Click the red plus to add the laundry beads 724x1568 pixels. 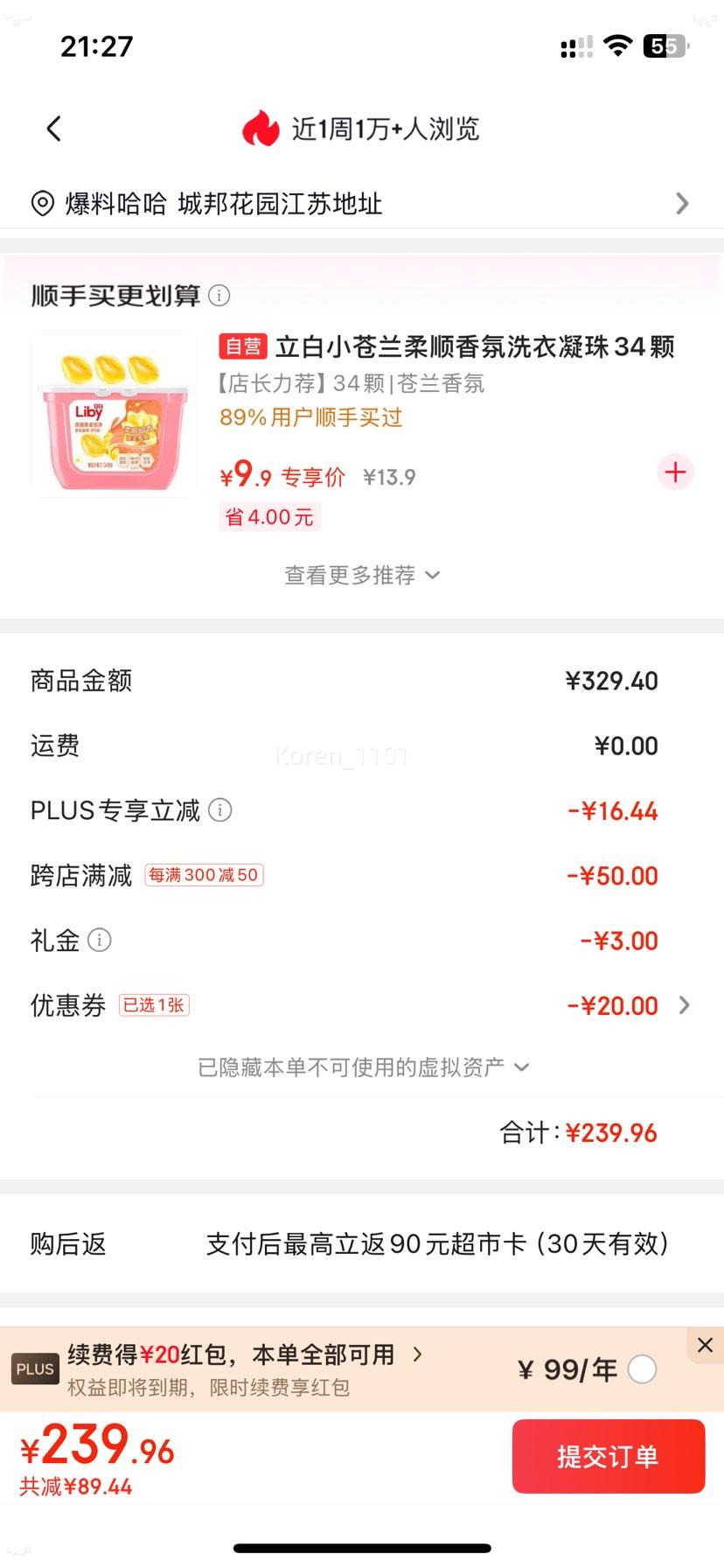(674, 472)
